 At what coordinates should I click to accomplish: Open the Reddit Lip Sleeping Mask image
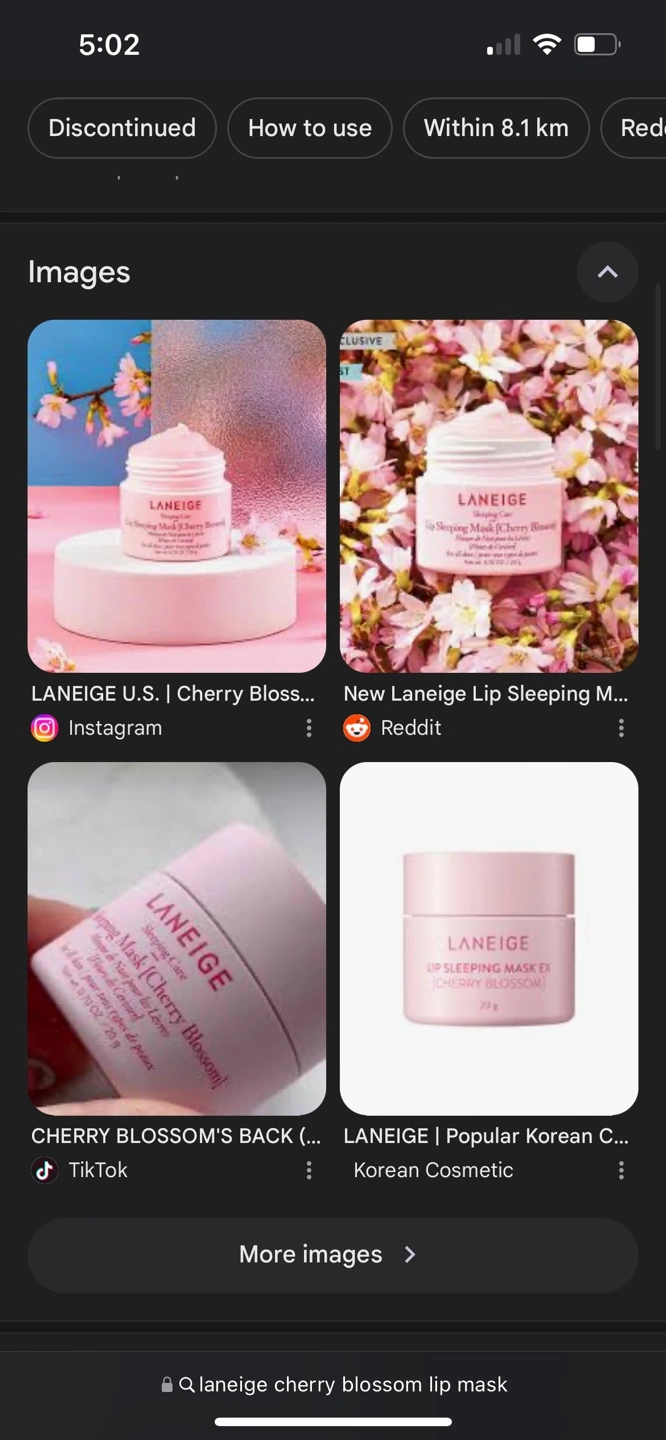click(x=489, y=496)
